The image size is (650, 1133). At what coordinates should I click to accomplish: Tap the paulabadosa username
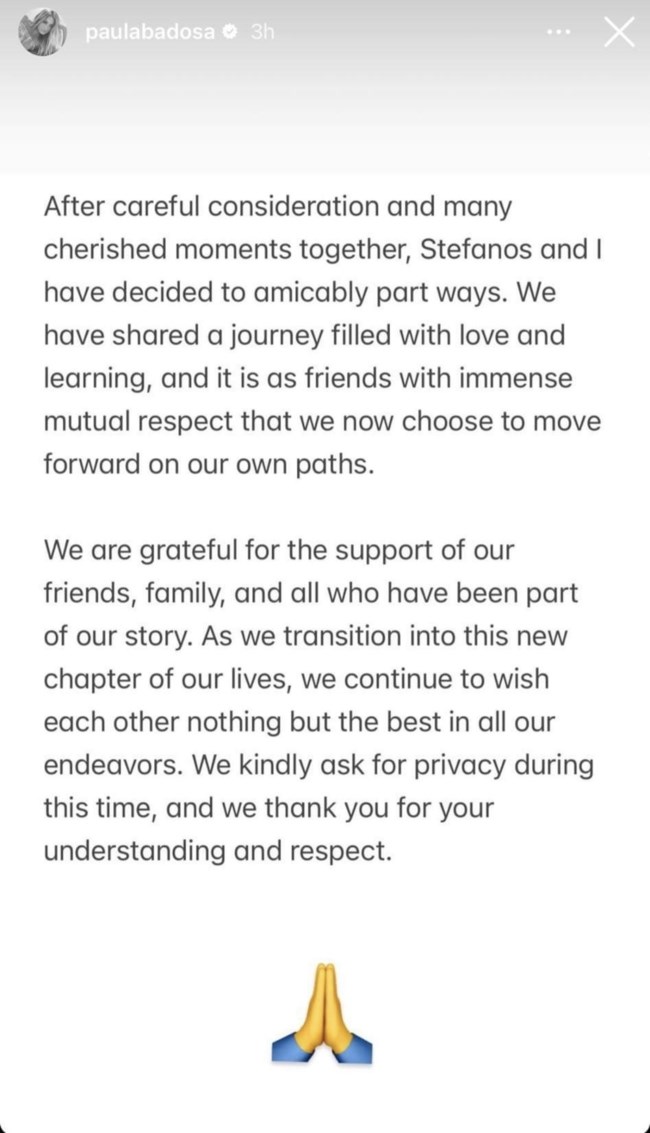(149, 33)
